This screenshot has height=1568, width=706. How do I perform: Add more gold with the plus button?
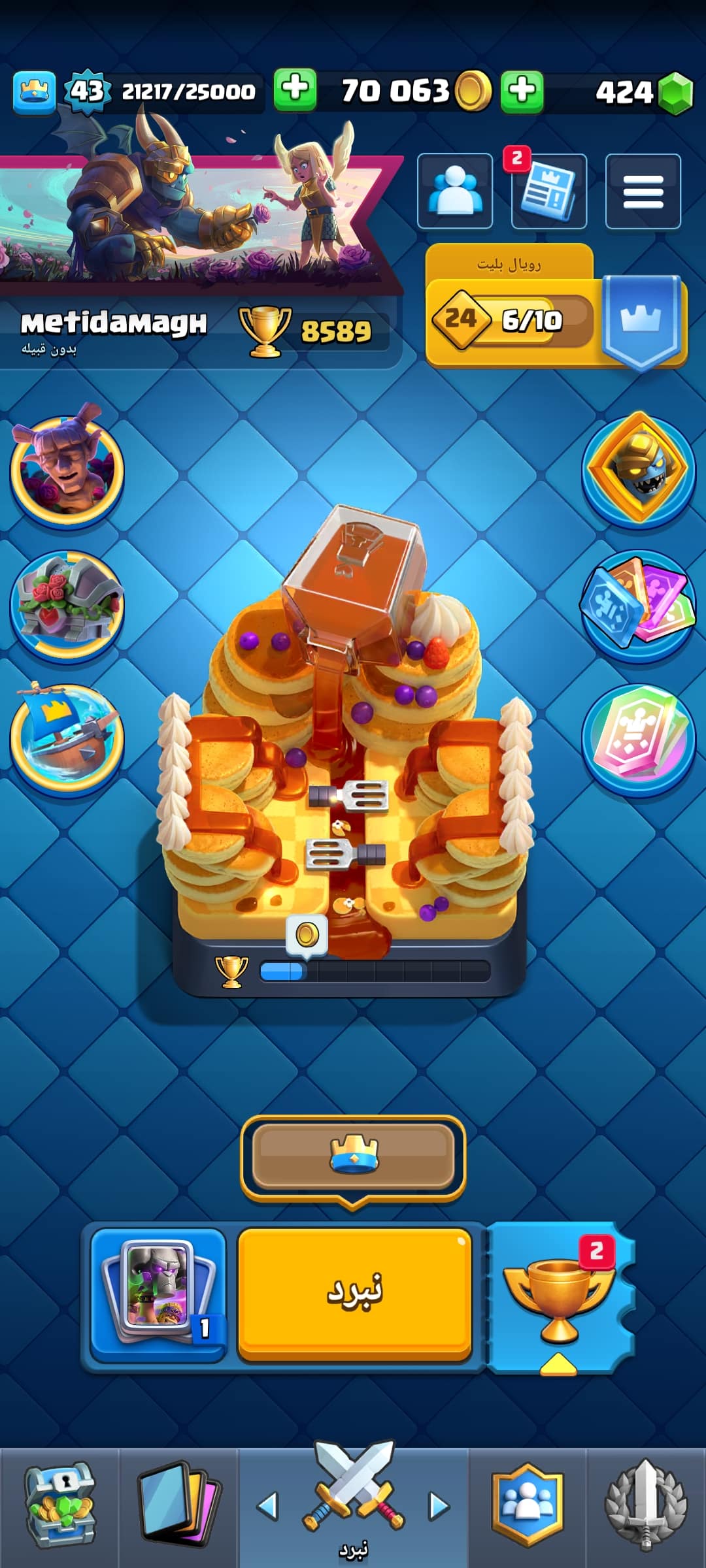click(x=295, y=90)
